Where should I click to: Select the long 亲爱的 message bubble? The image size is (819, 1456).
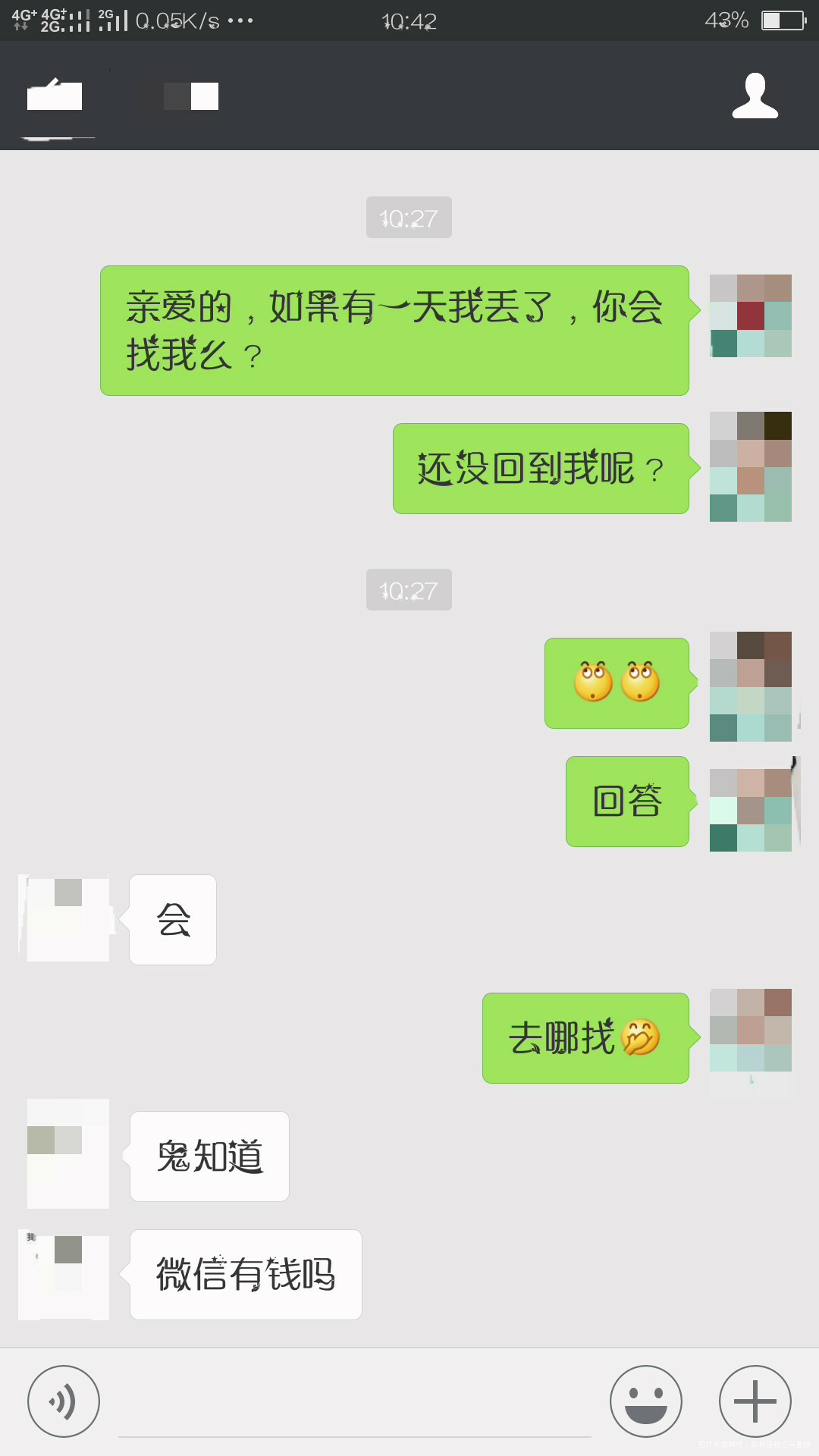coord(394,329)
